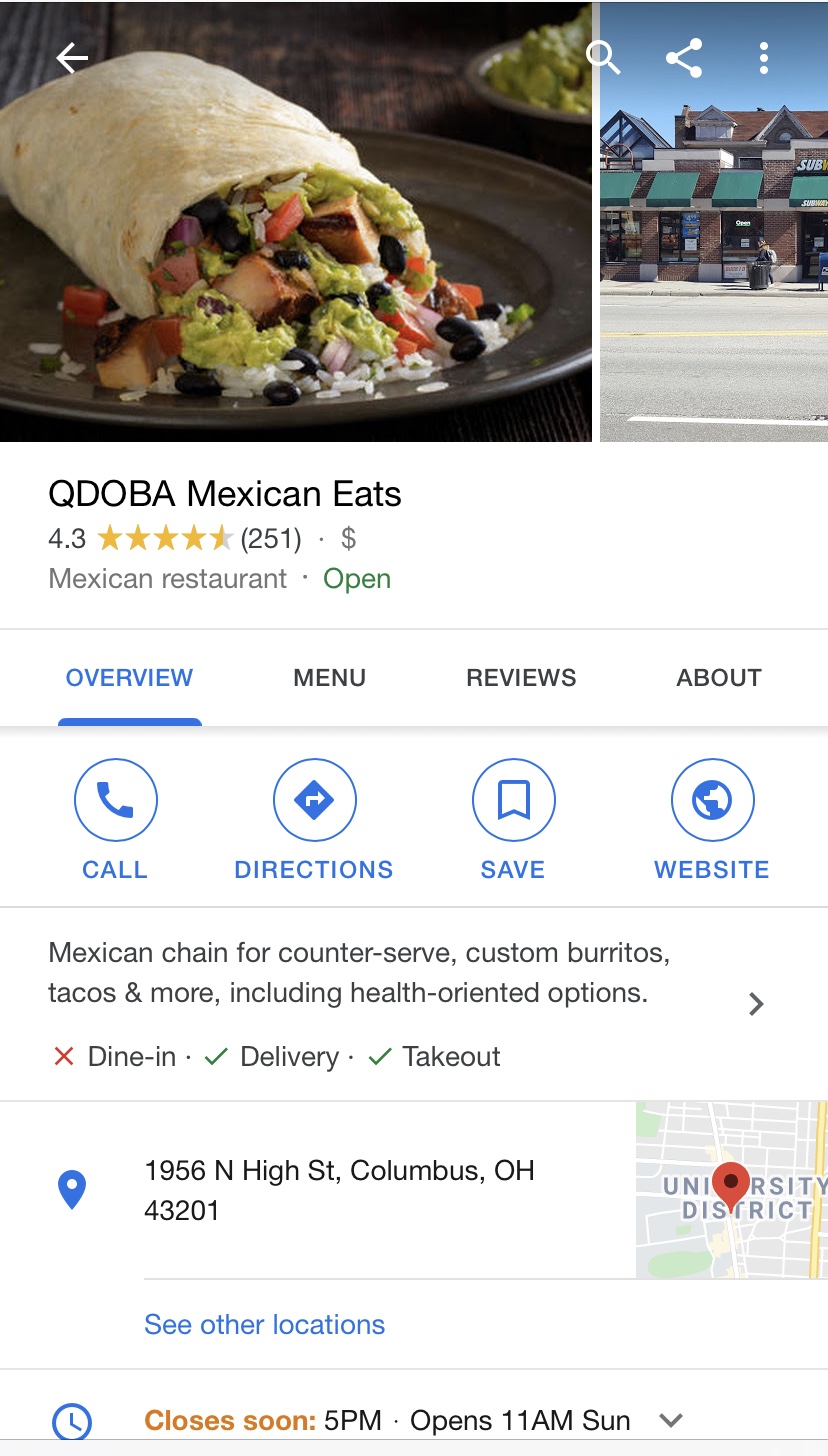Open search with the magnifier icon

603,58
